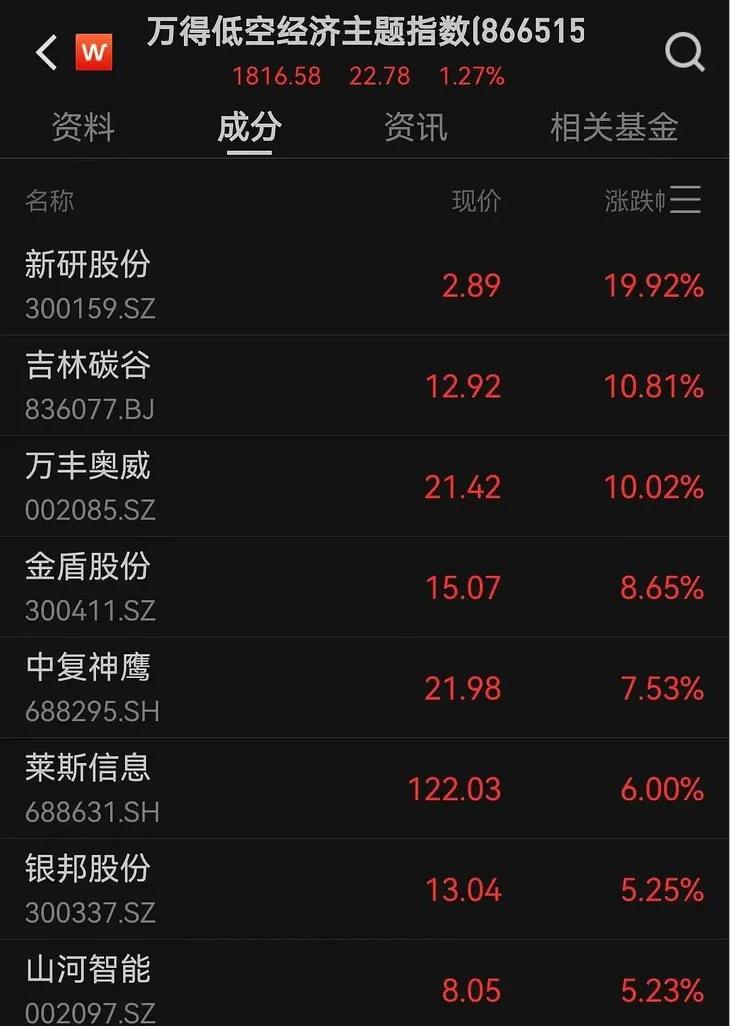The width and height of the screenshot is (730, 1026).
Task: Switch to the 资讯 tab
Action: [415, 128]
